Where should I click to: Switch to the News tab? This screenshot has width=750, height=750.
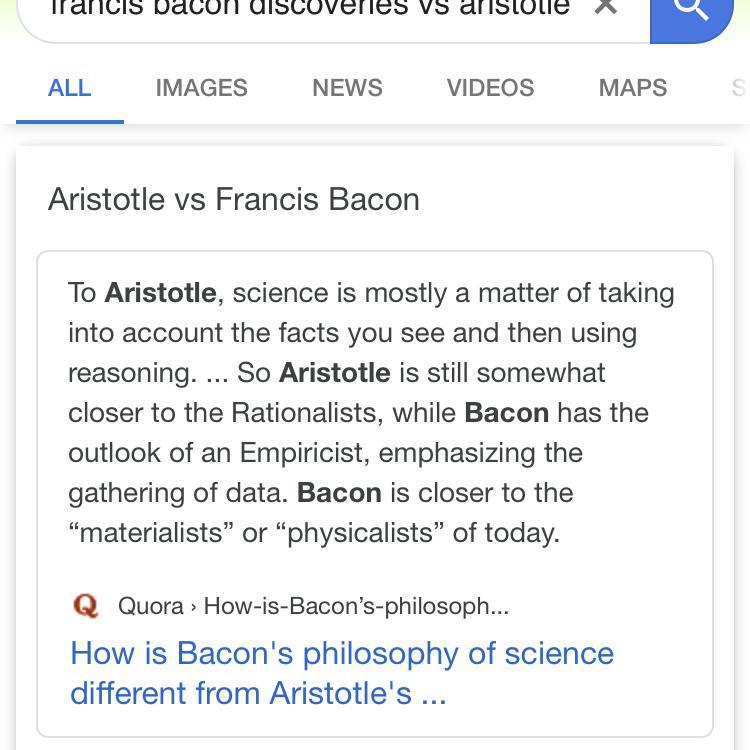[347, 88]
